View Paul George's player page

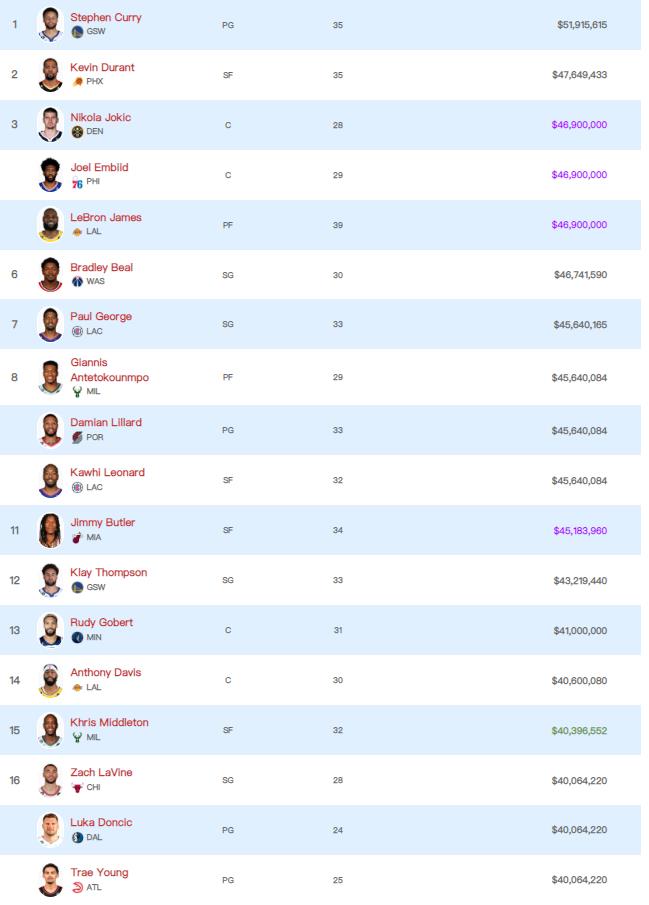click(100, 317)
